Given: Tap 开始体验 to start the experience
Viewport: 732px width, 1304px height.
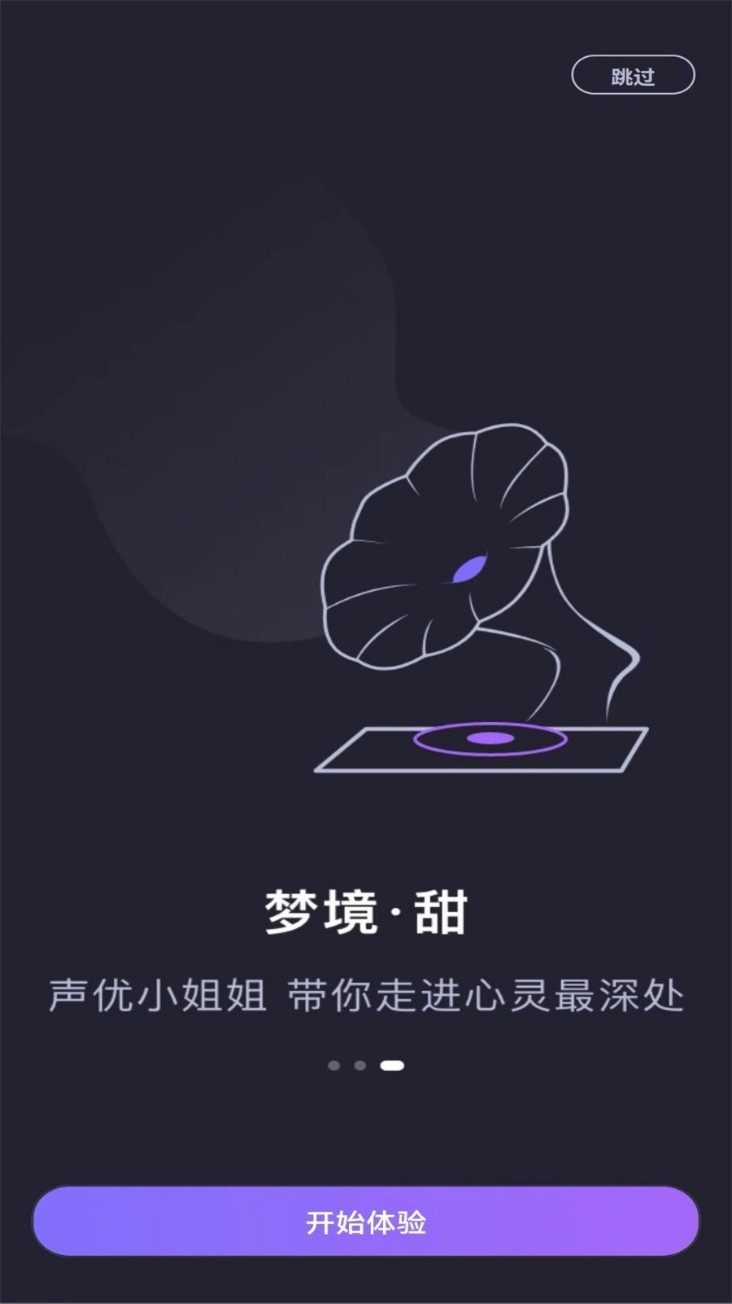Looking at the screenshot, I should [366, 1222].
